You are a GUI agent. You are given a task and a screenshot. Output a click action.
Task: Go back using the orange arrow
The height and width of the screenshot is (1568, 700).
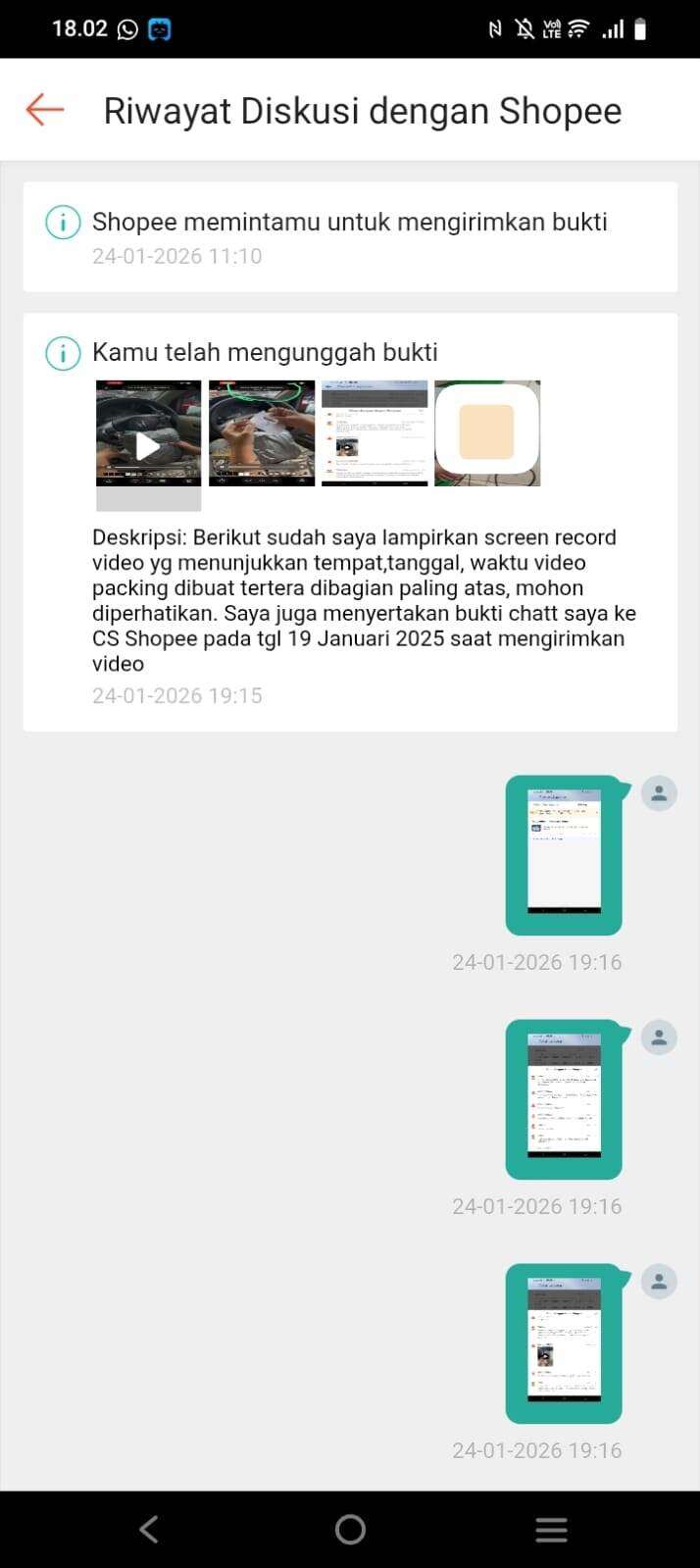click(44, 110)
